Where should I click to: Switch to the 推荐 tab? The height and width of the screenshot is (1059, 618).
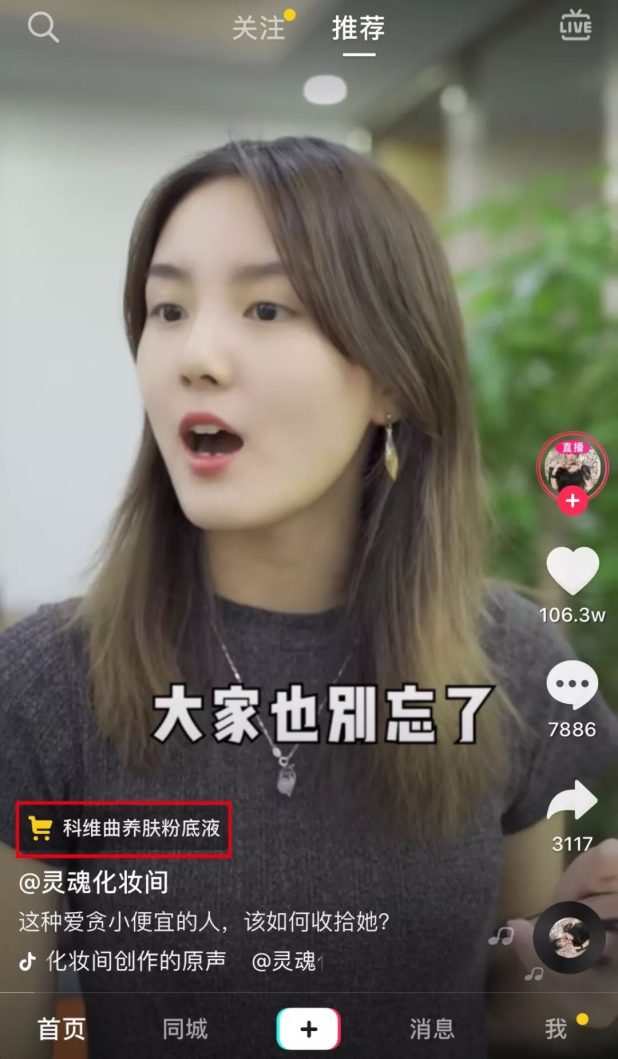point(358,28)
